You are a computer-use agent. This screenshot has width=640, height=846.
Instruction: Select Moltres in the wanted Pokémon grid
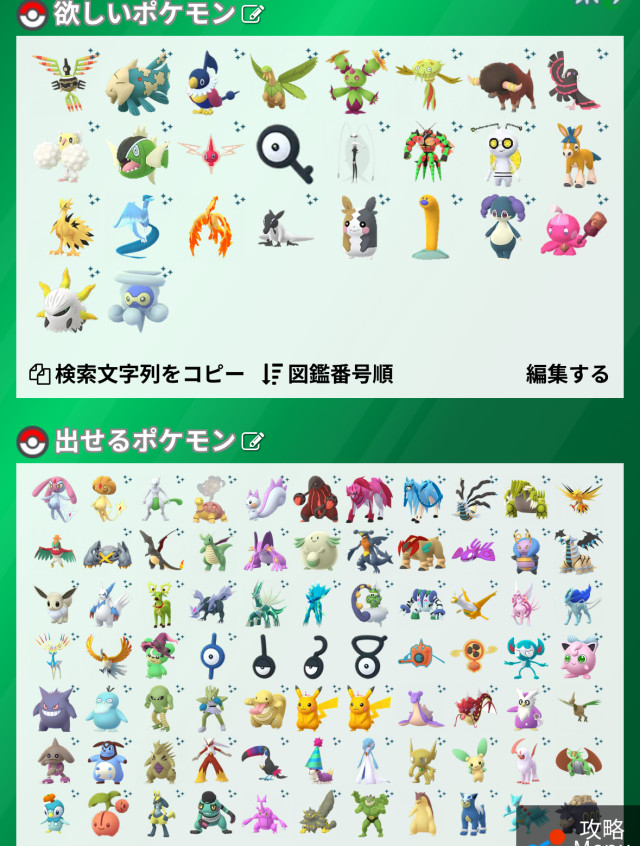[208, 226]
